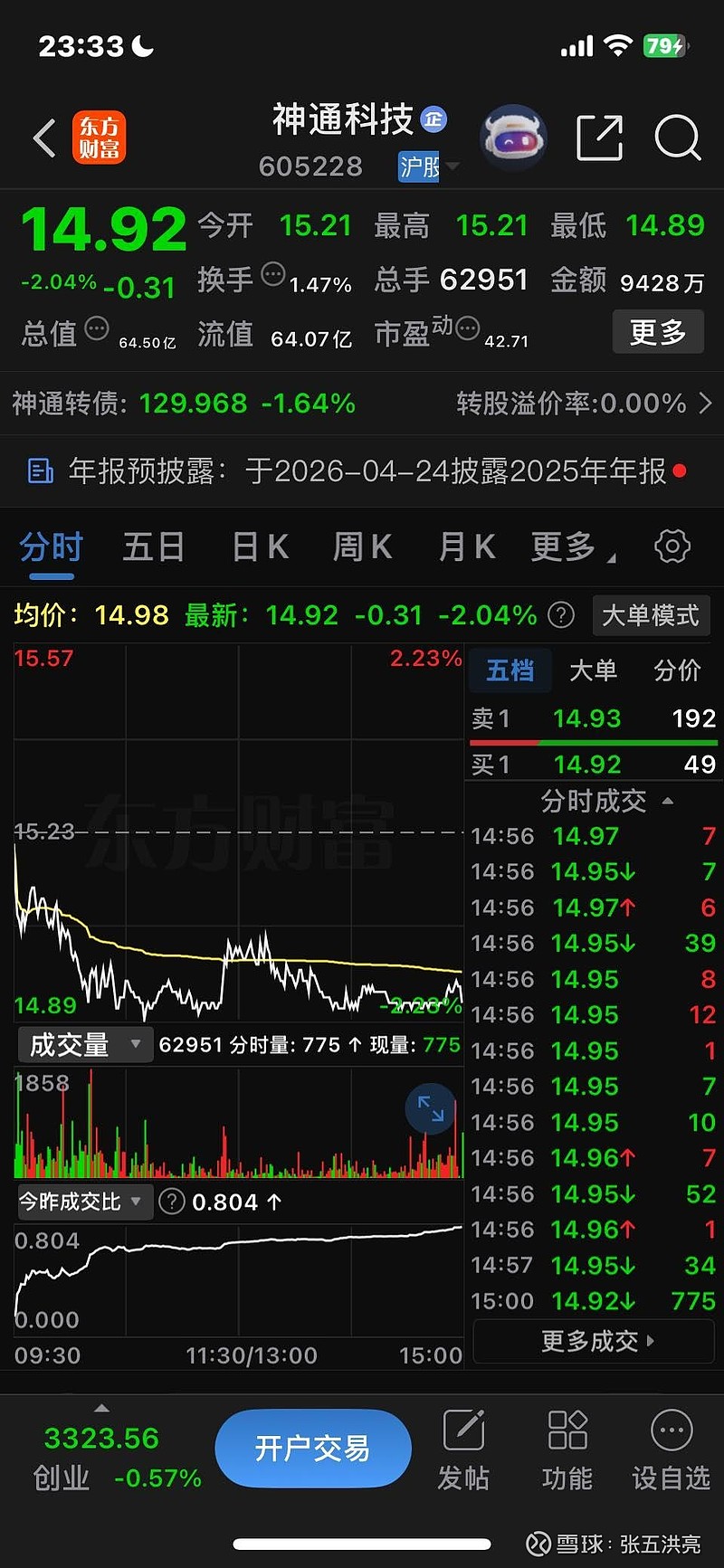Enable 大单模式 large order mode

coord(651,615)
